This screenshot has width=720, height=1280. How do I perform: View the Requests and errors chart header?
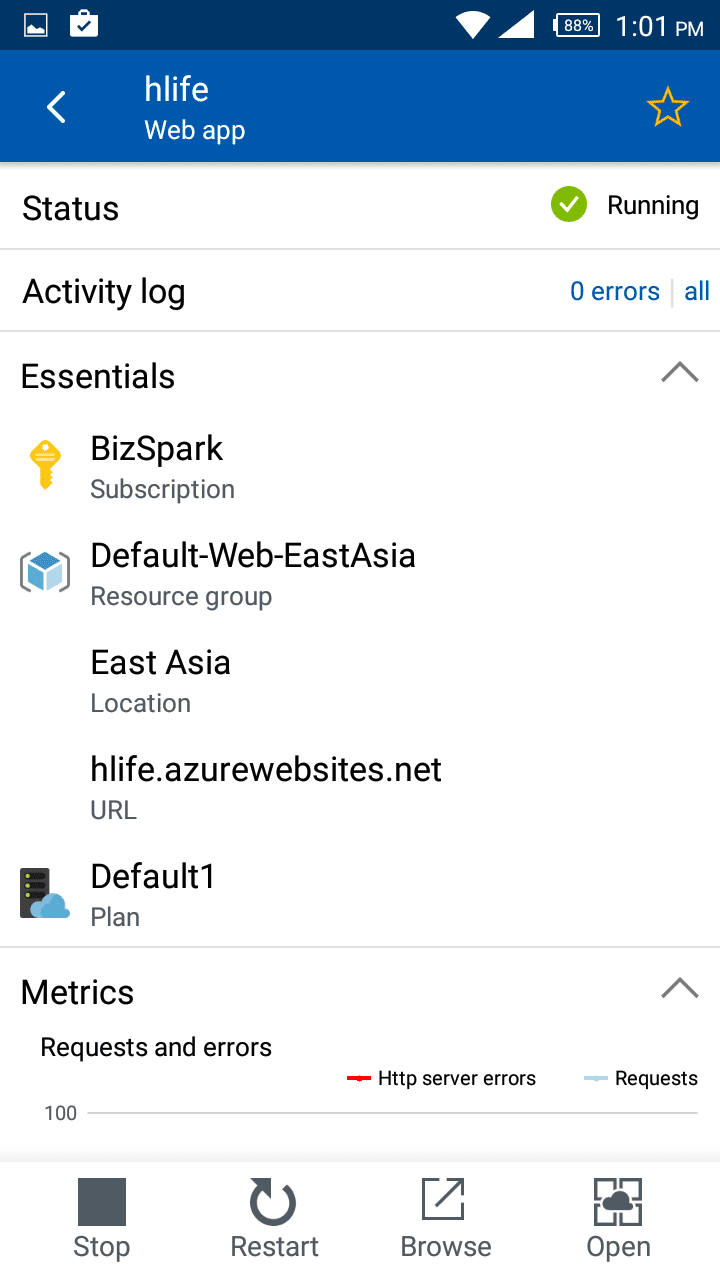pyautogui.click(x=155, y=1046)
